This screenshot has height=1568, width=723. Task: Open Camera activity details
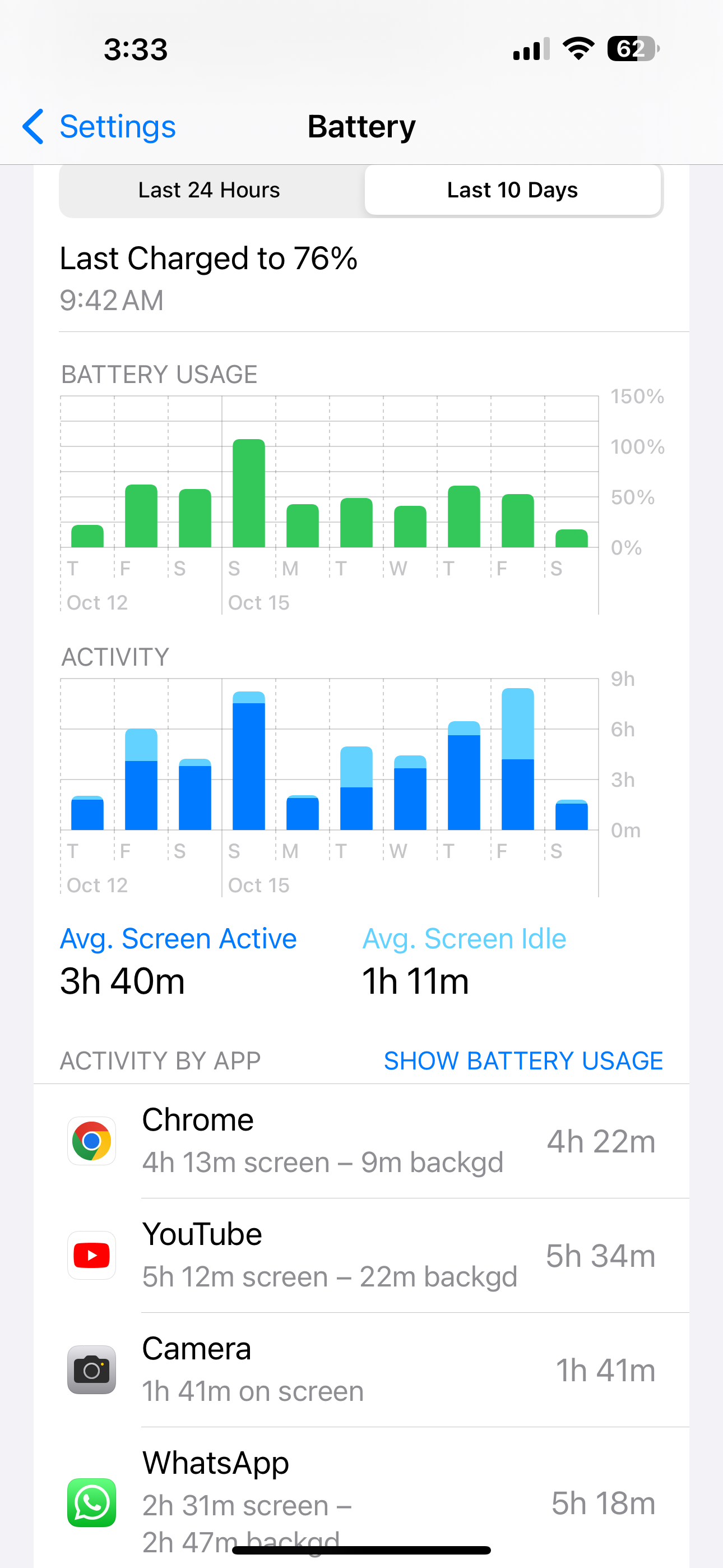click(x=361, y=1370)
